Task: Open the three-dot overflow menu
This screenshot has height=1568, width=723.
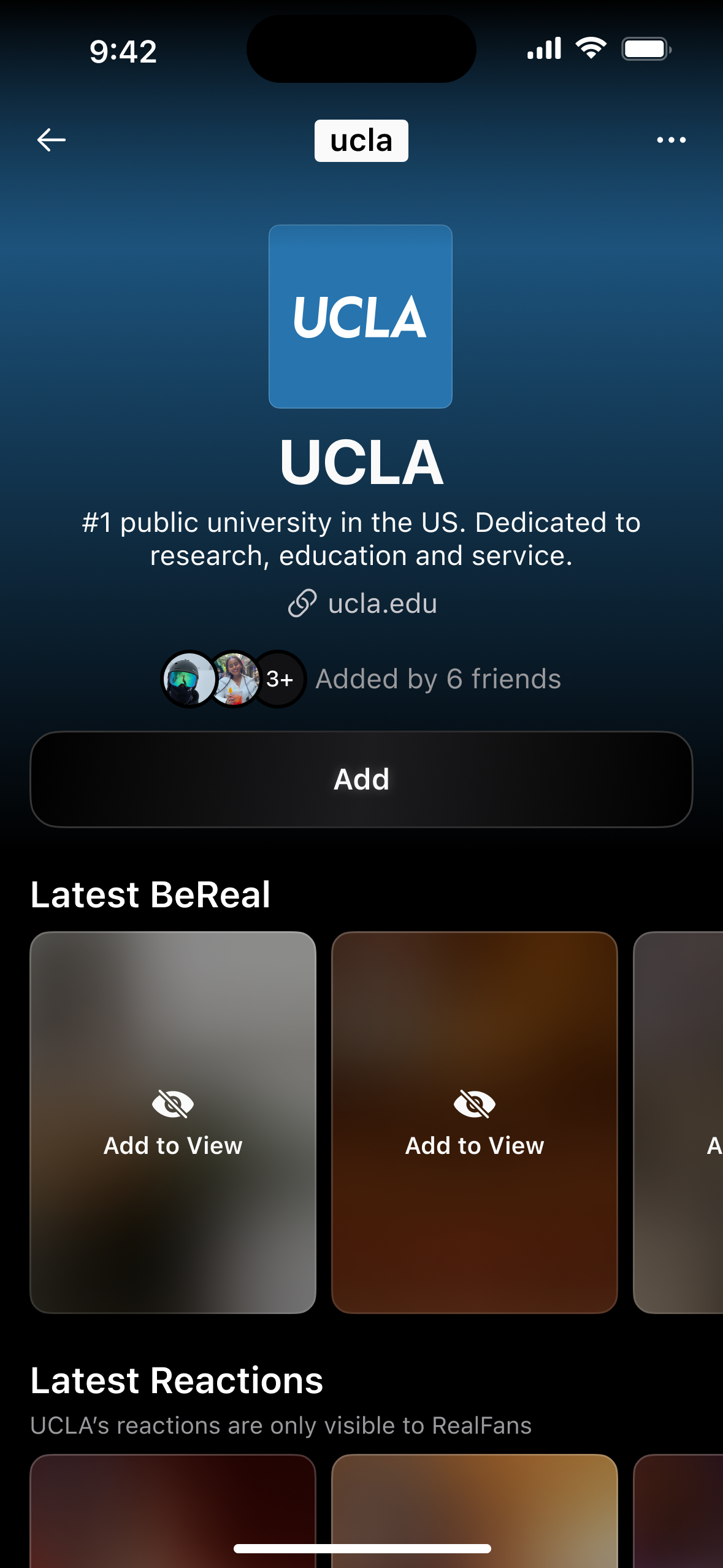Action: pos(671,140)
